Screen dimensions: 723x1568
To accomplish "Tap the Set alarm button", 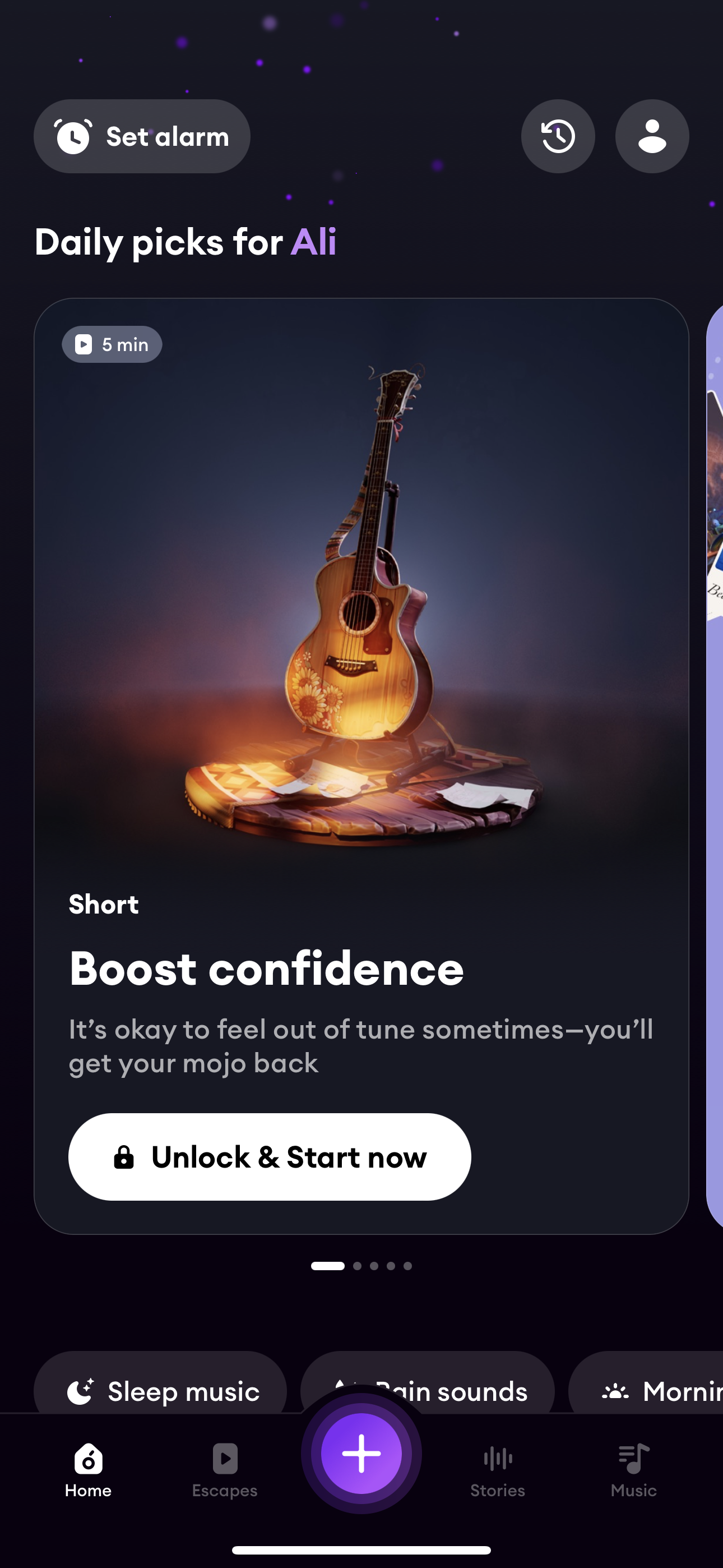I will 142,136.
